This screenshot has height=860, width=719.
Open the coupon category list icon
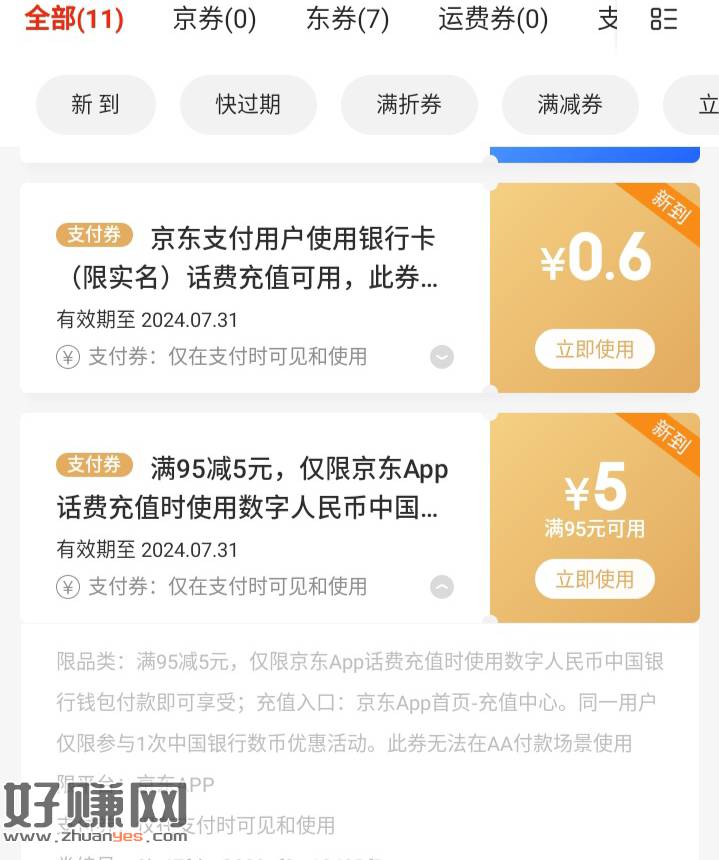(663, 19)
